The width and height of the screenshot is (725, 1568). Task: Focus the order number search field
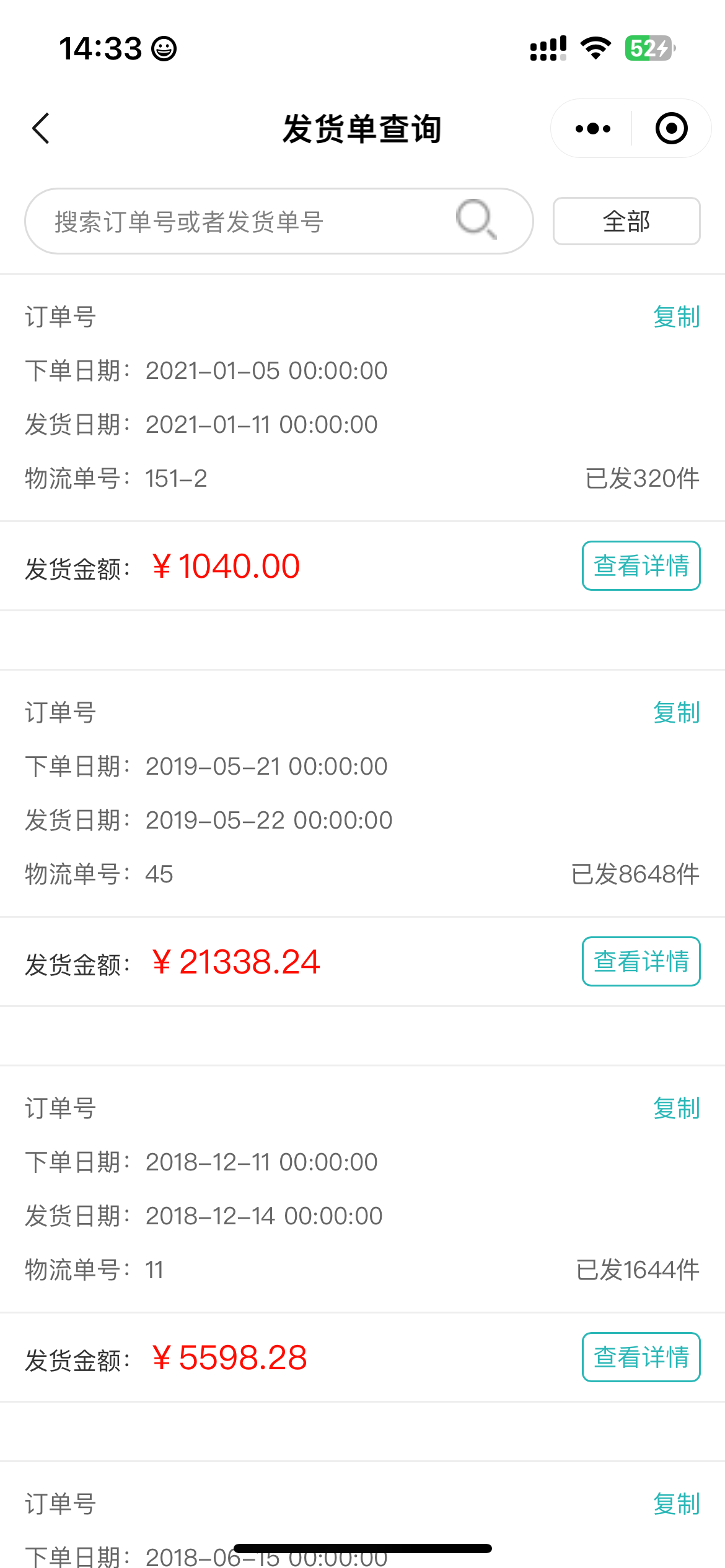248,222
